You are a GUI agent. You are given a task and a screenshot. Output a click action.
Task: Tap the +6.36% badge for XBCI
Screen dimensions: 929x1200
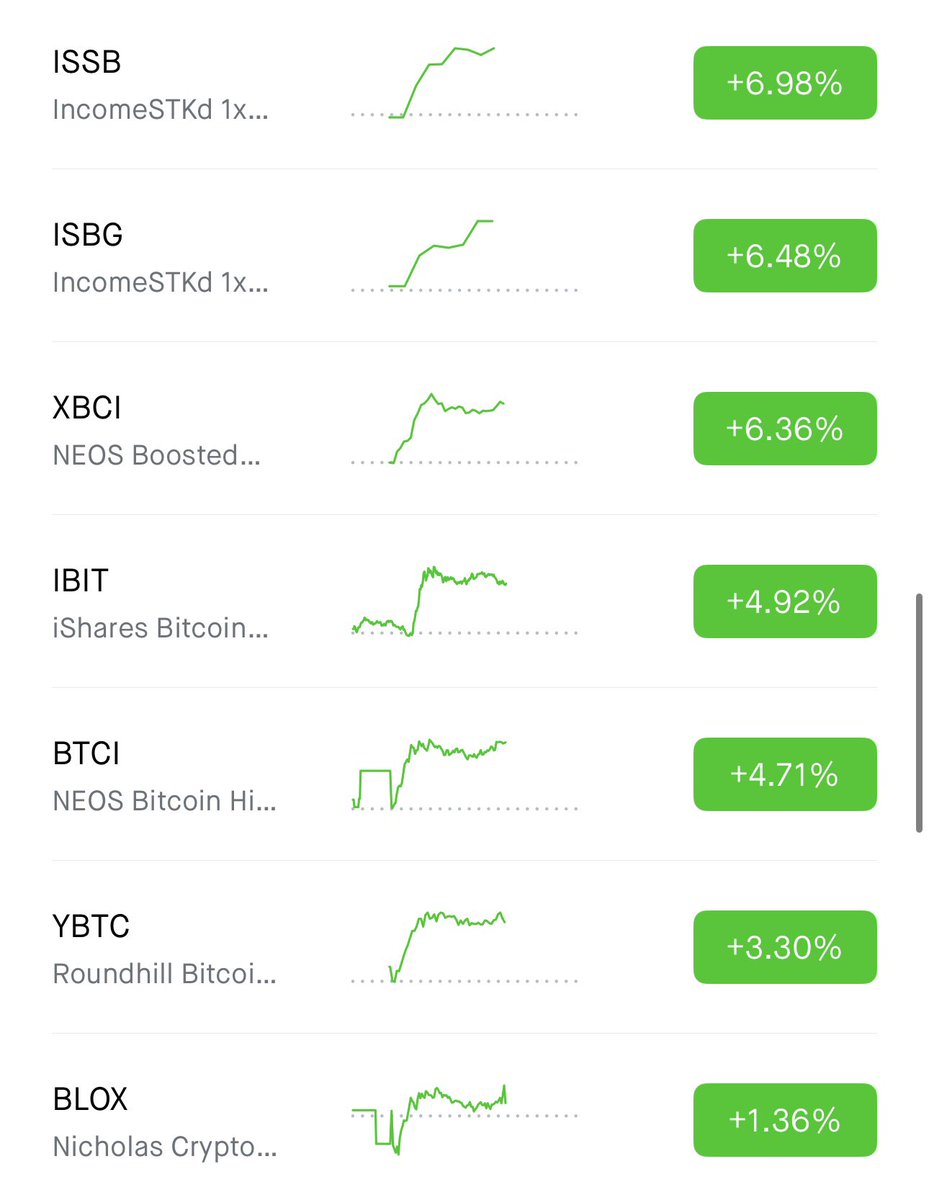(785, 429)
